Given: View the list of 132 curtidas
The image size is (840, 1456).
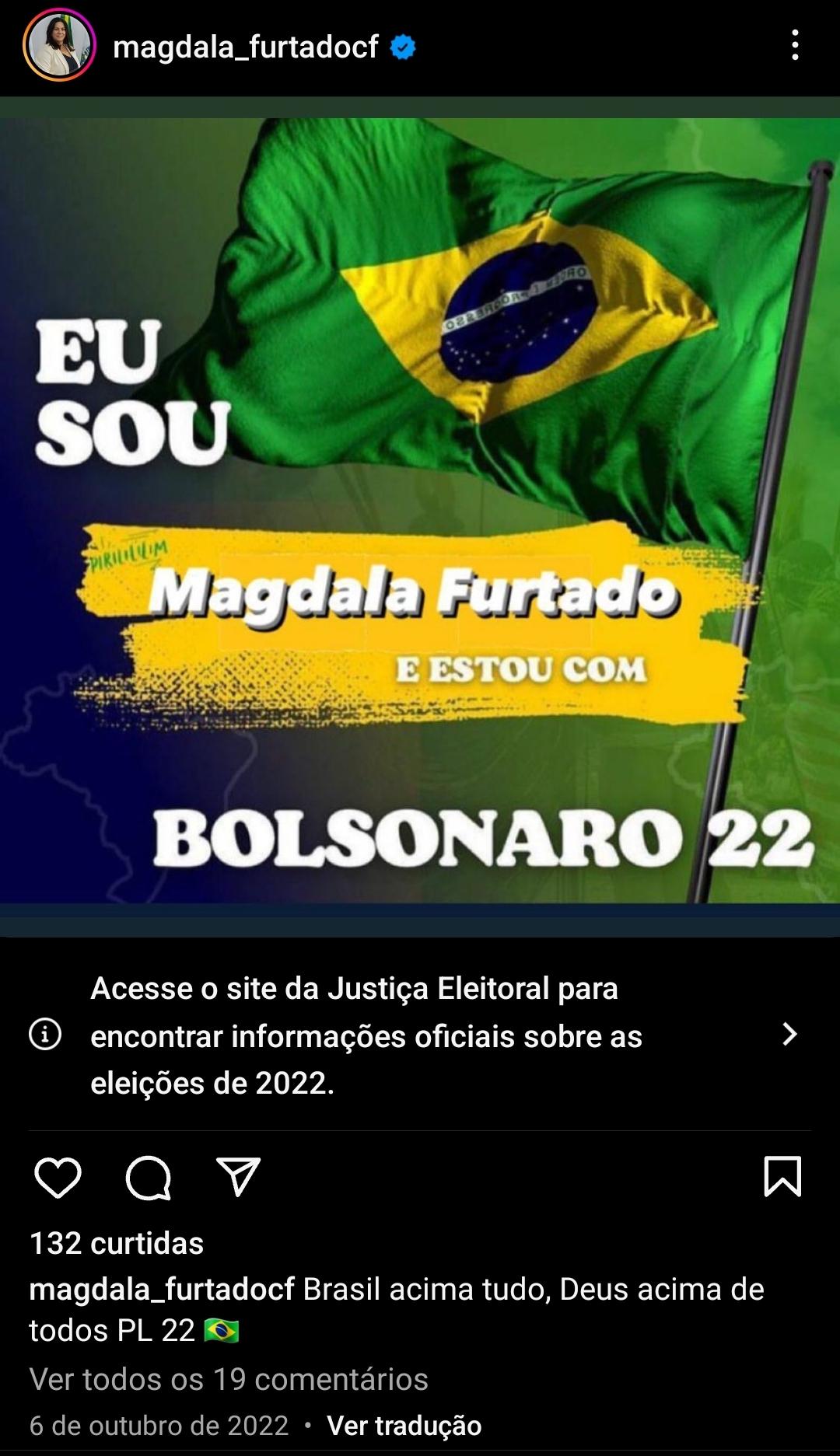Looking at the screenshot, I should 117,1243.
